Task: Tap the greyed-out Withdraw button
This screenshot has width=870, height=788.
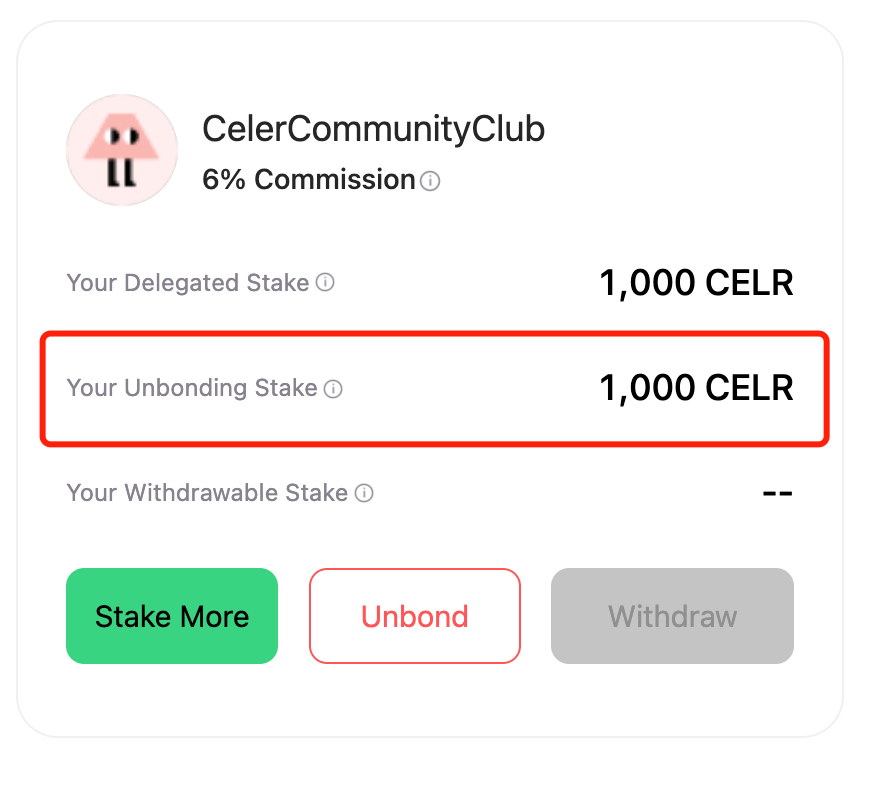Action: (x=672, y=616)
